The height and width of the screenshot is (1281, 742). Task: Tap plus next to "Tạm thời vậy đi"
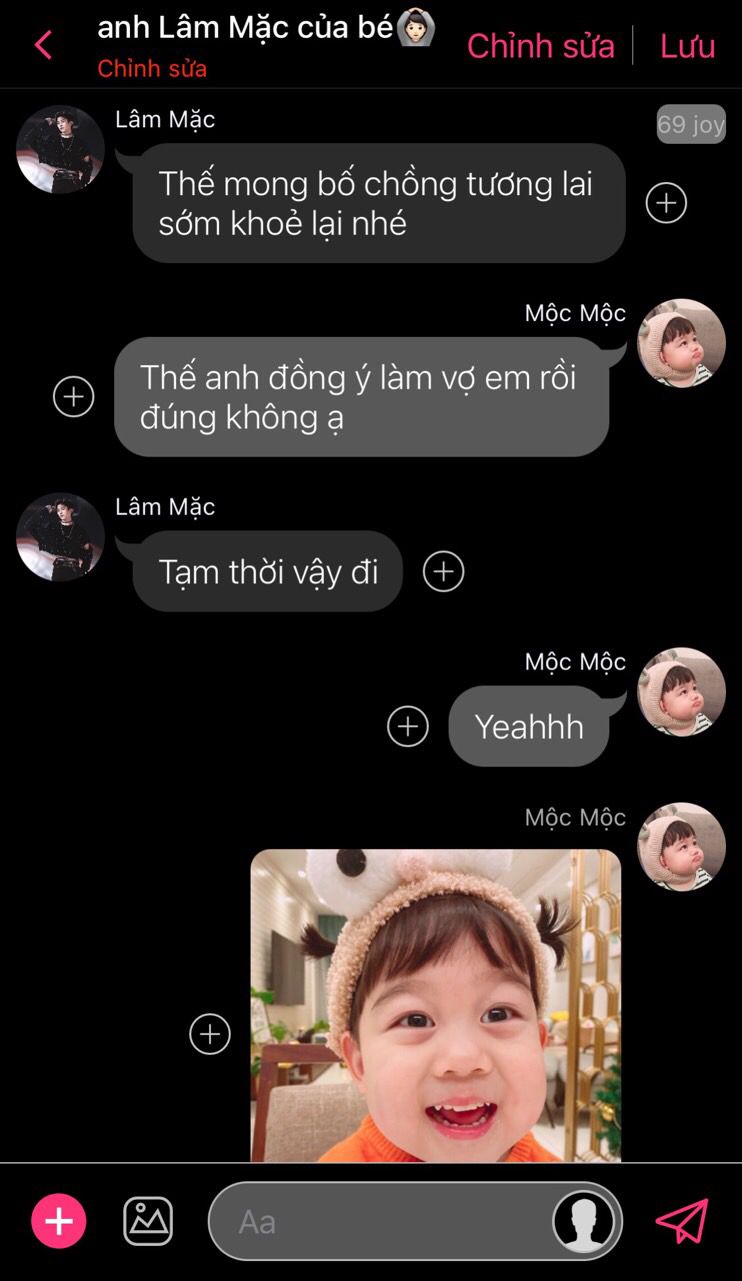[x=443, y=571]
